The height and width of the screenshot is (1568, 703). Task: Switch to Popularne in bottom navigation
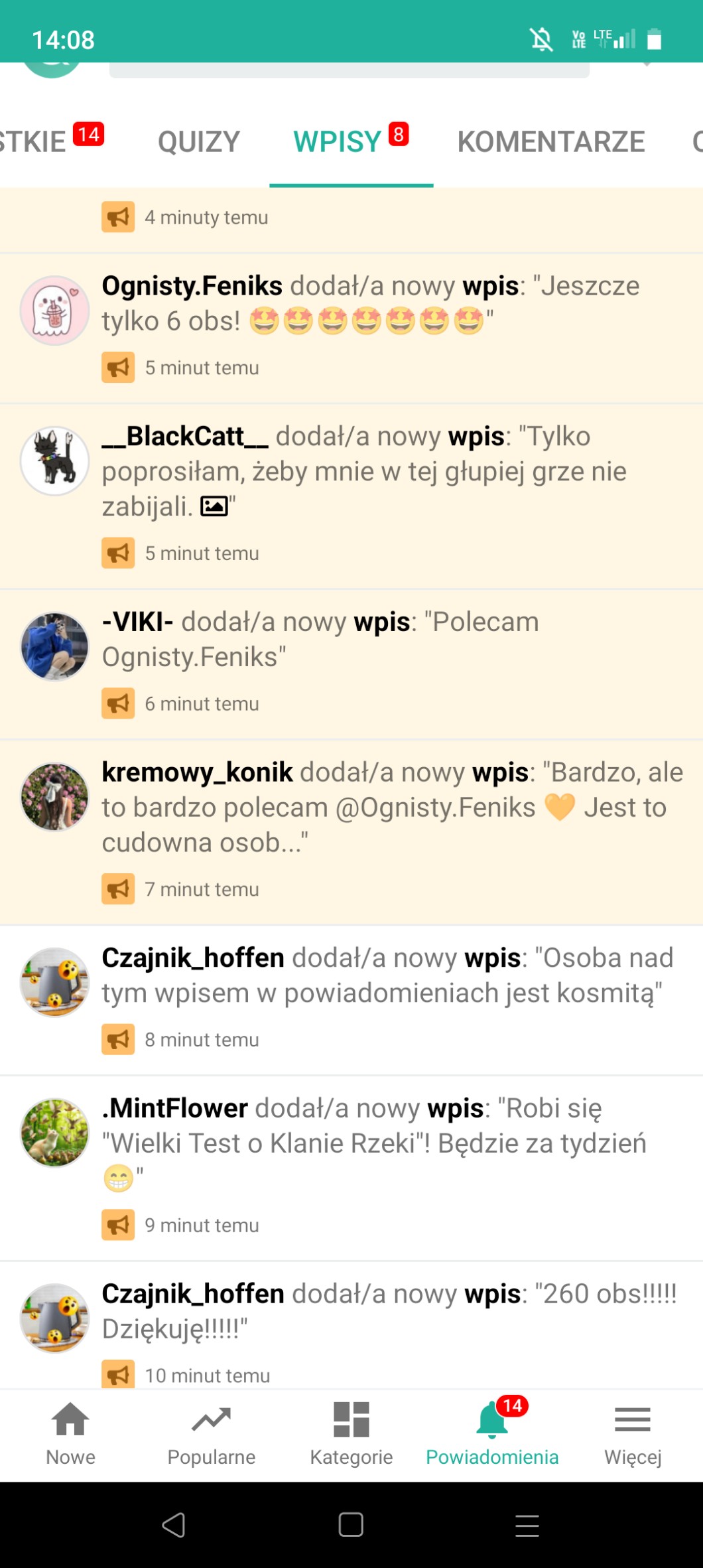click(211, 1433)
